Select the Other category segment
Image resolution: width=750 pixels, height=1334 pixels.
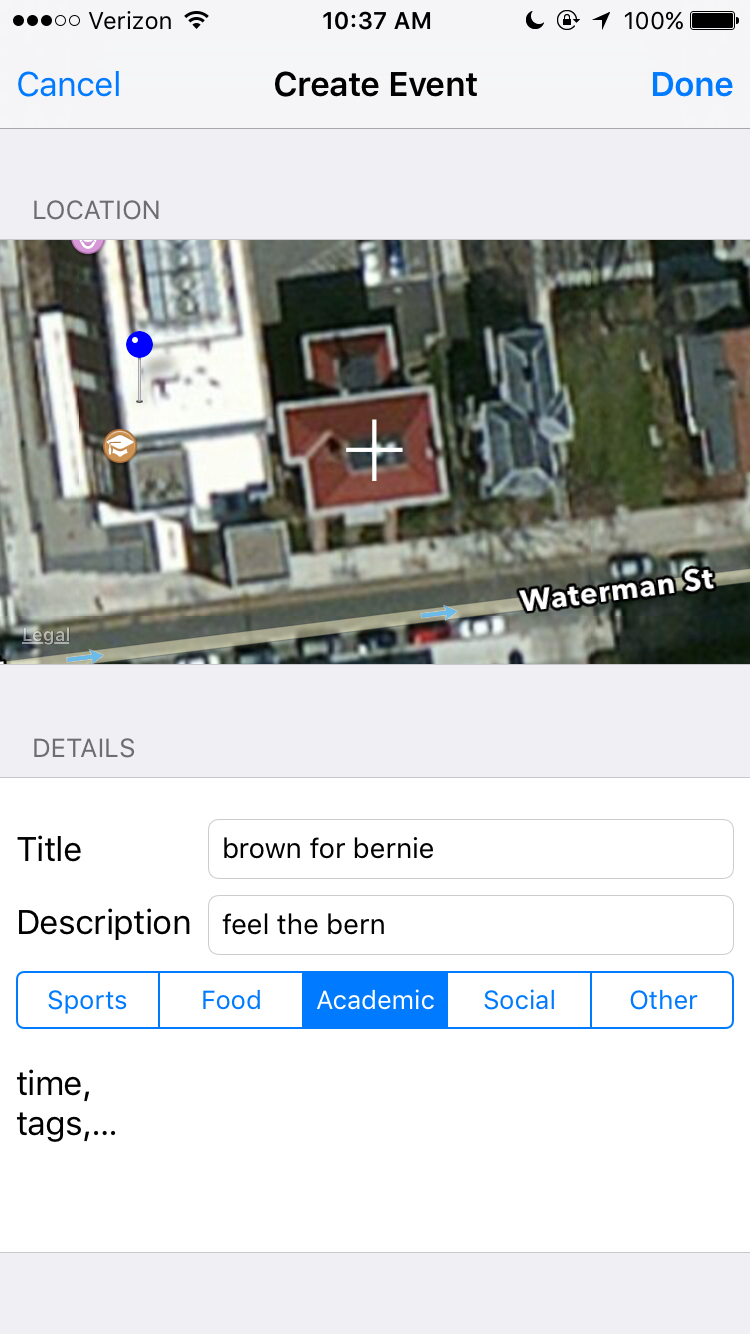click(x=662, y=999)
